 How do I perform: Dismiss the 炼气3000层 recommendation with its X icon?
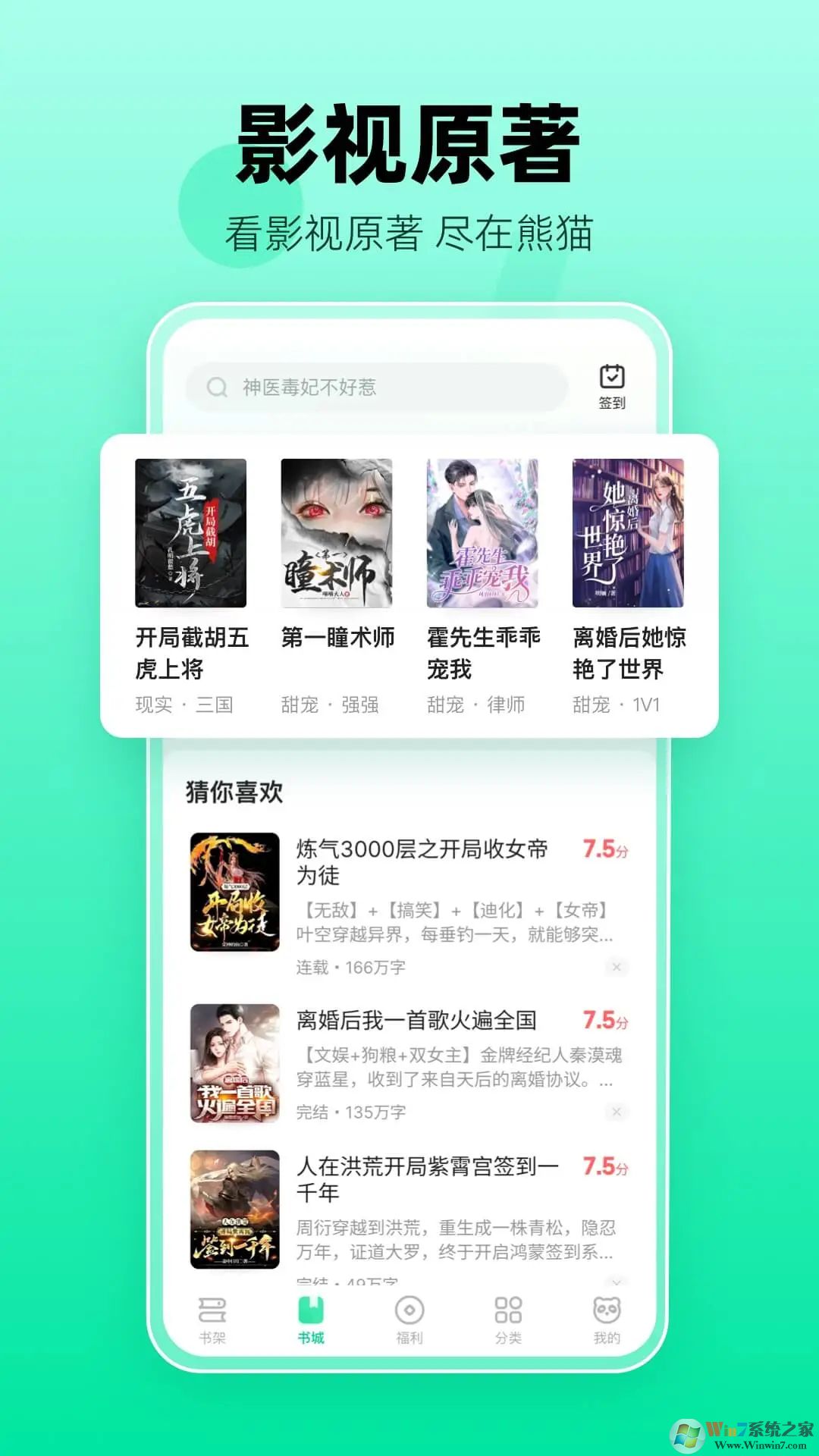pos(616,965)
